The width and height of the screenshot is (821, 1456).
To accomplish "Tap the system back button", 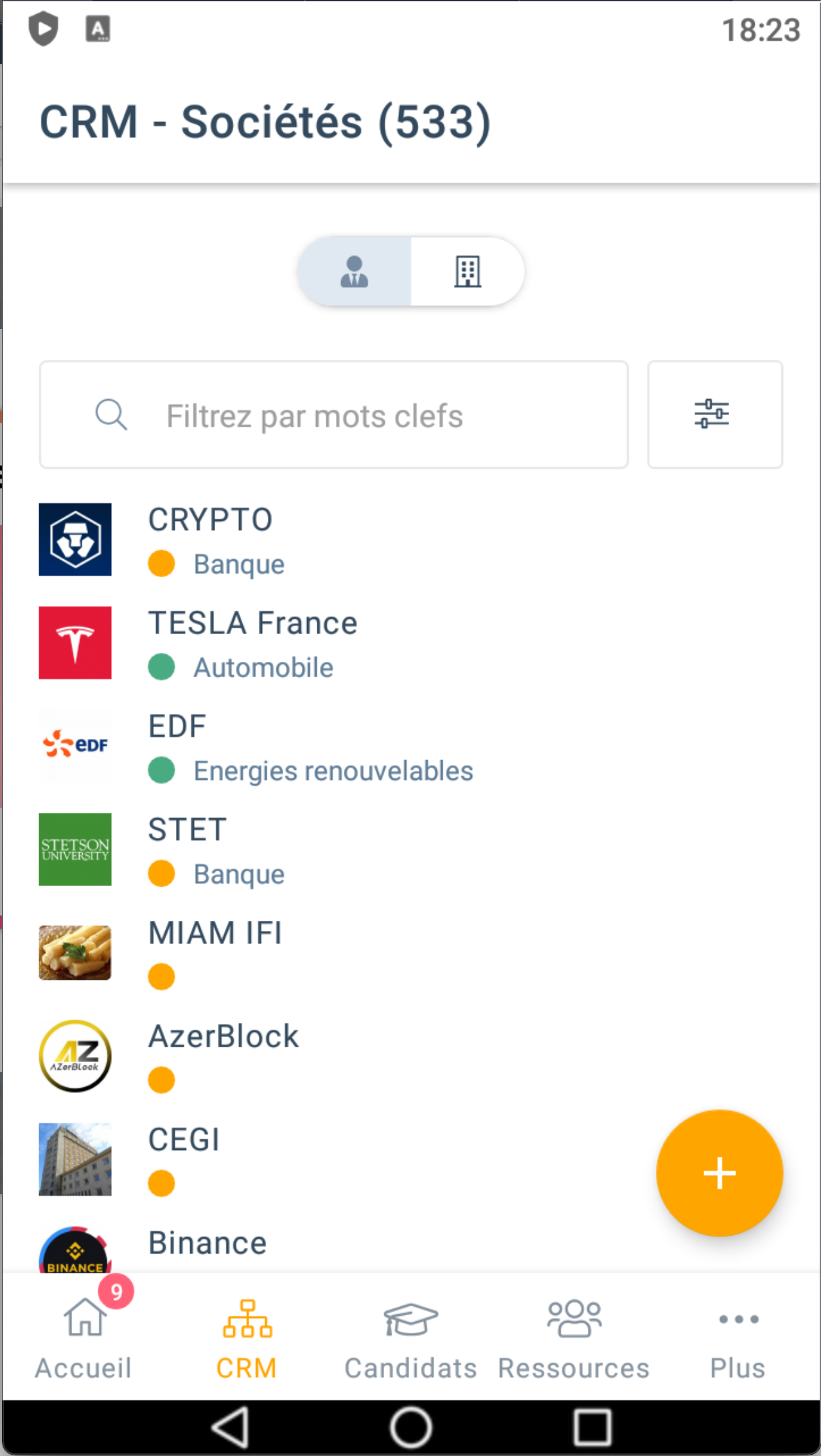I will (x=230, y=1428).
